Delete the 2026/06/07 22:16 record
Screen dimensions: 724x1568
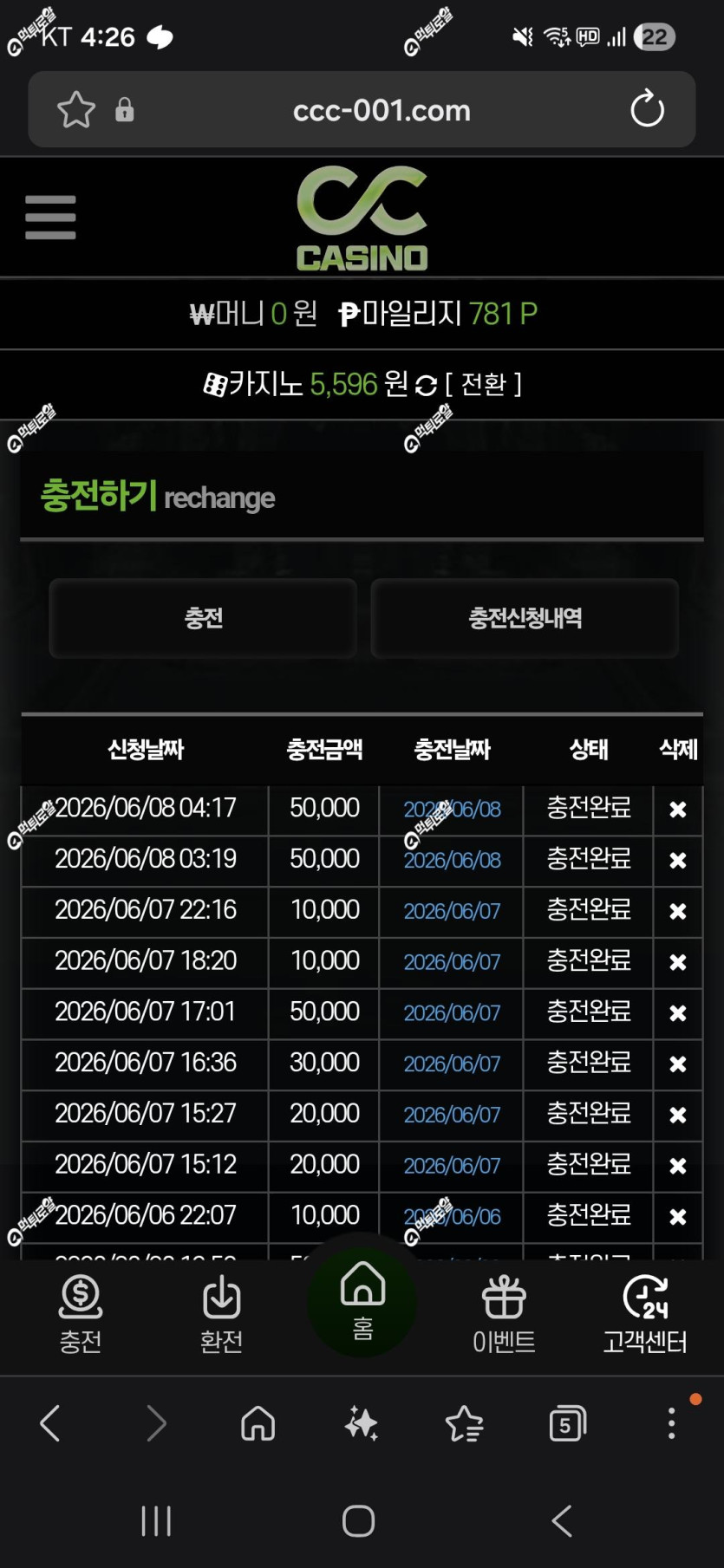[678, 911]
